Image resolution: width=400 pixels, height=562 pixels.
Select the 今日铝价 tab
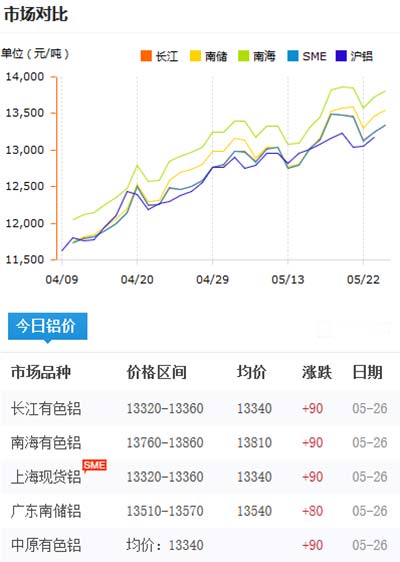pos(48,326)
